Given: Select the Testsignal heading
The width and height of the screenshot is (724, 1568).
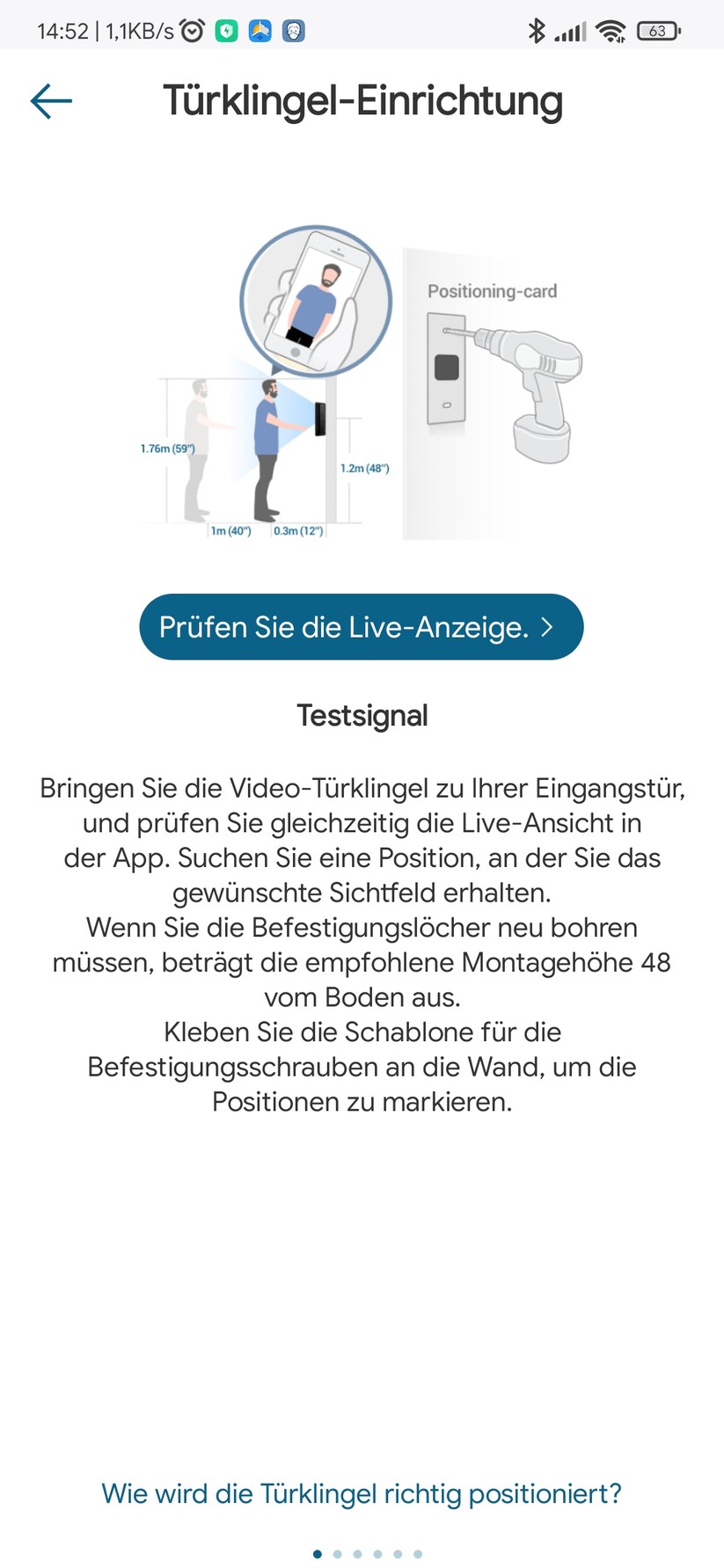Looking at the screenshot, I should [362, 715].
